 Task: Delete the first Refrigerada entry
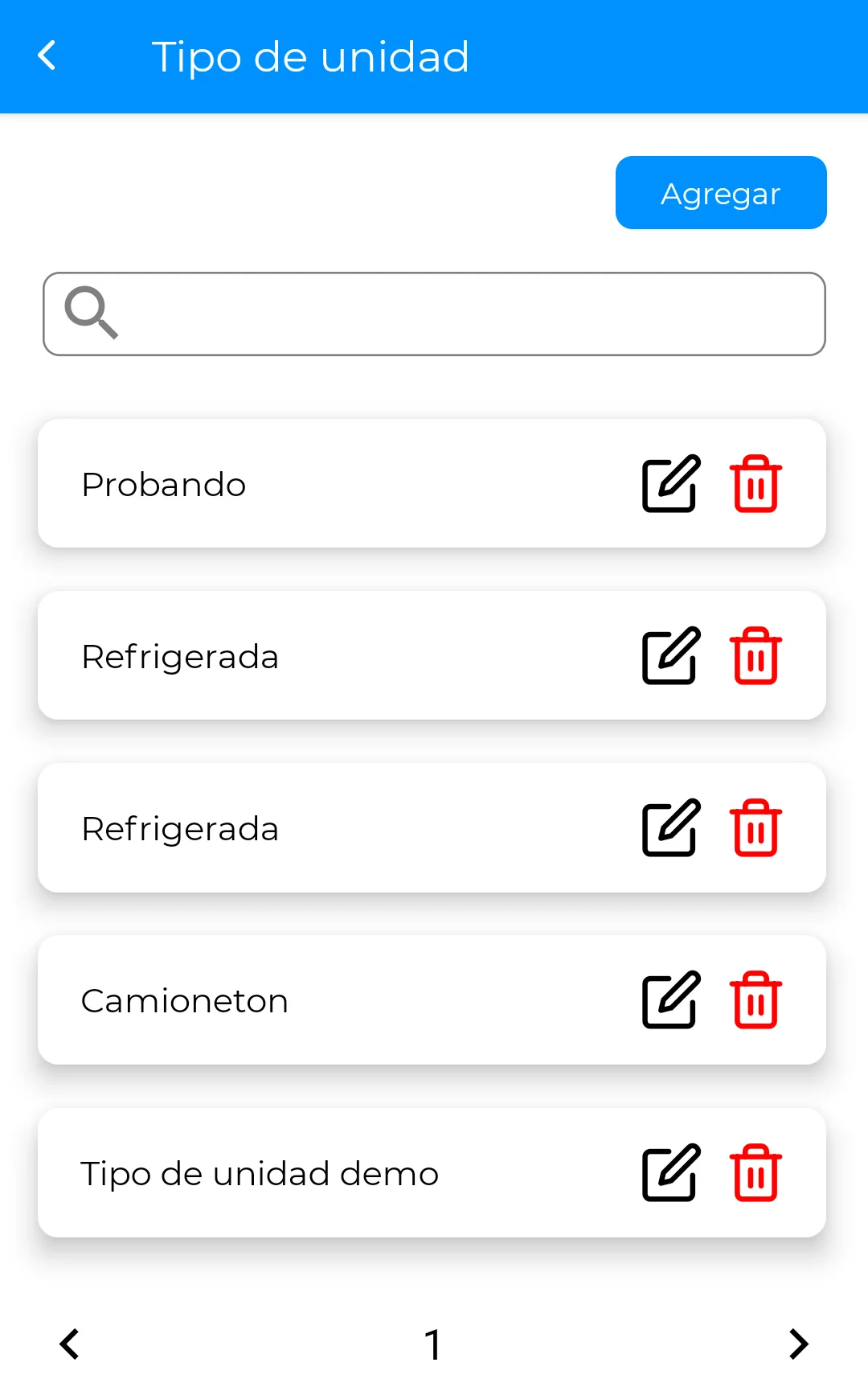(755, 655)
